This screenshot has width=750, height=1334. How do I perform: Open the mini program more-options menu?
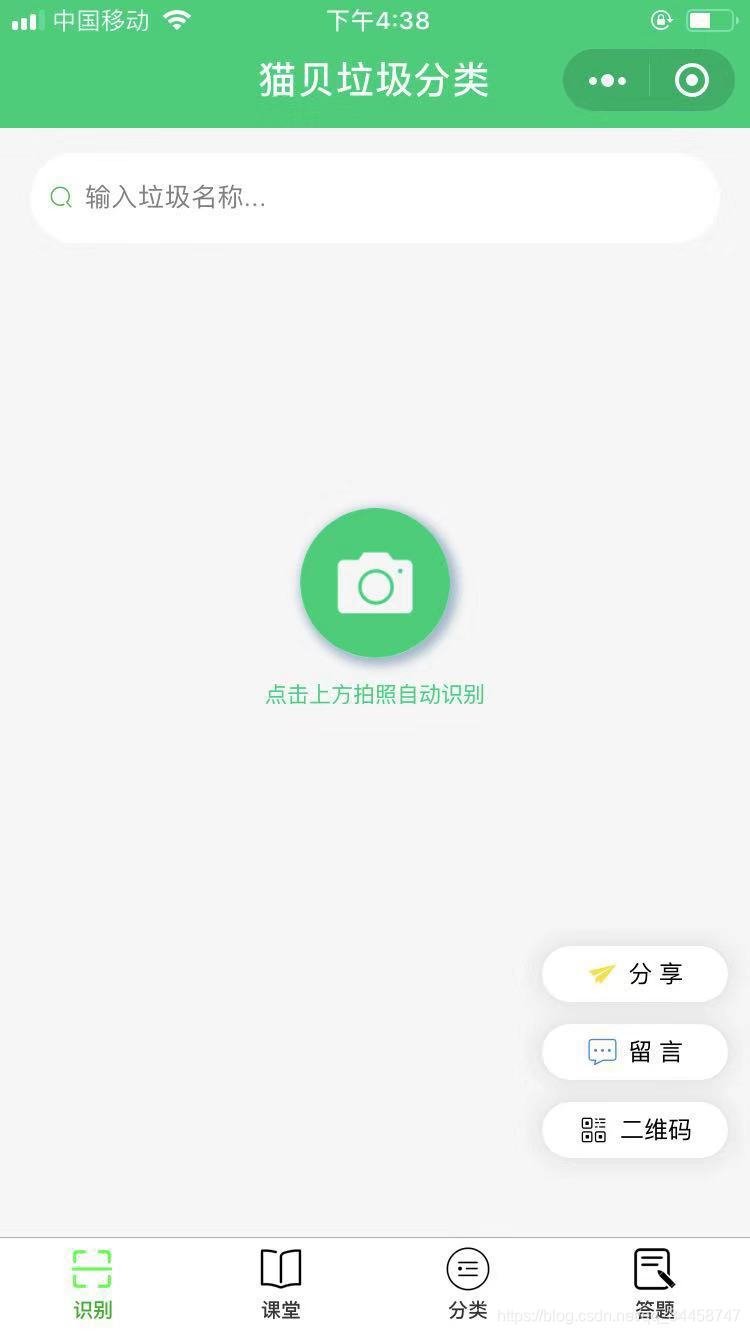tap(607, 81)
